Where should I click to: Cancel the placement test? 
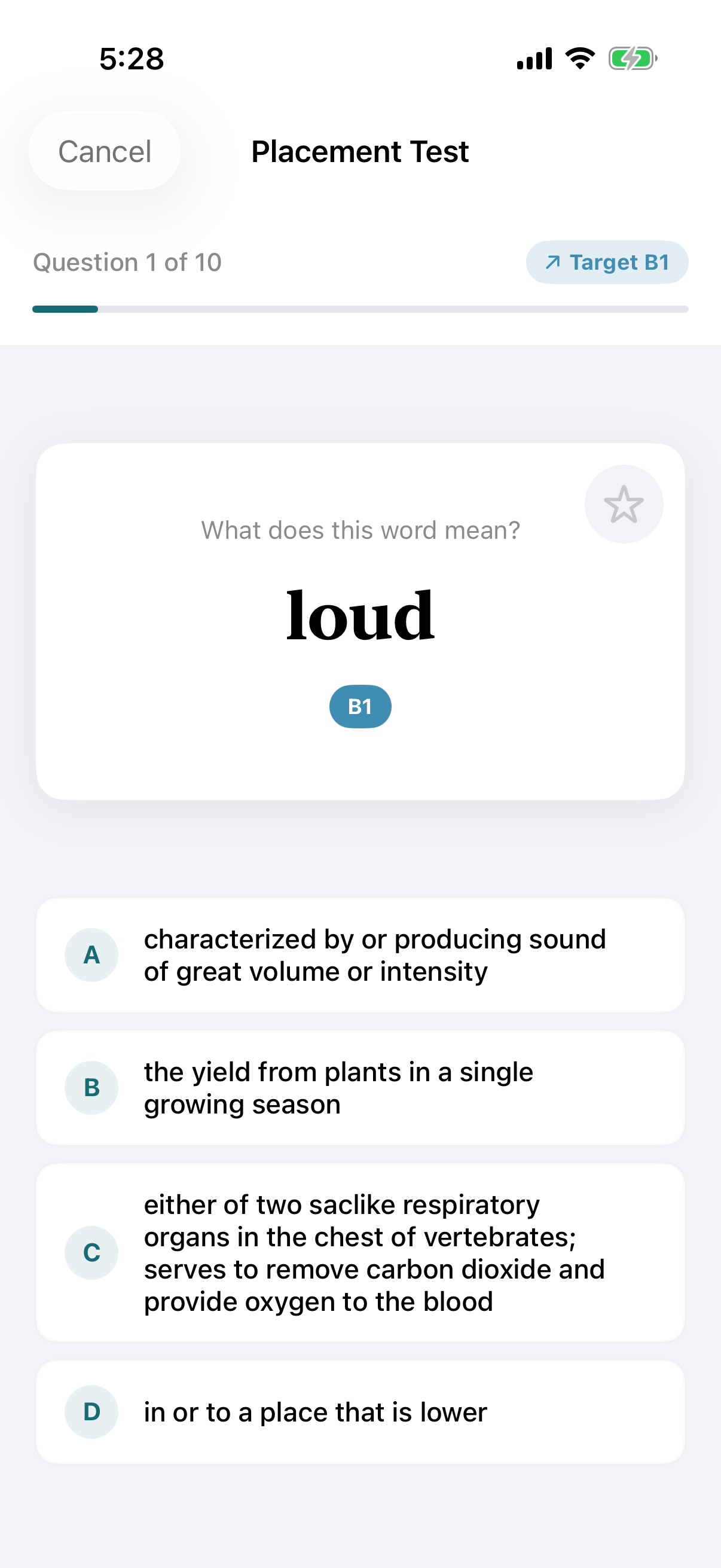[x=105, y=151]
